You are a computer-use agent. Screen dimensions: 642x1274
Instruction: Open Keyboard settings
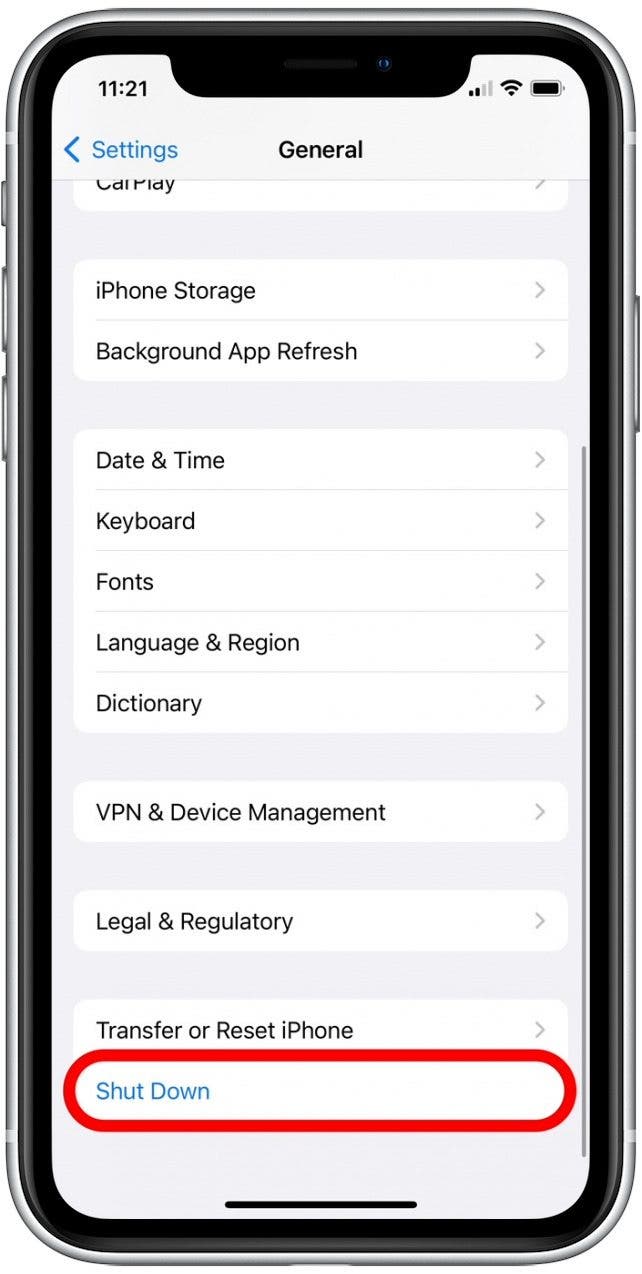[x=320, y=521]
